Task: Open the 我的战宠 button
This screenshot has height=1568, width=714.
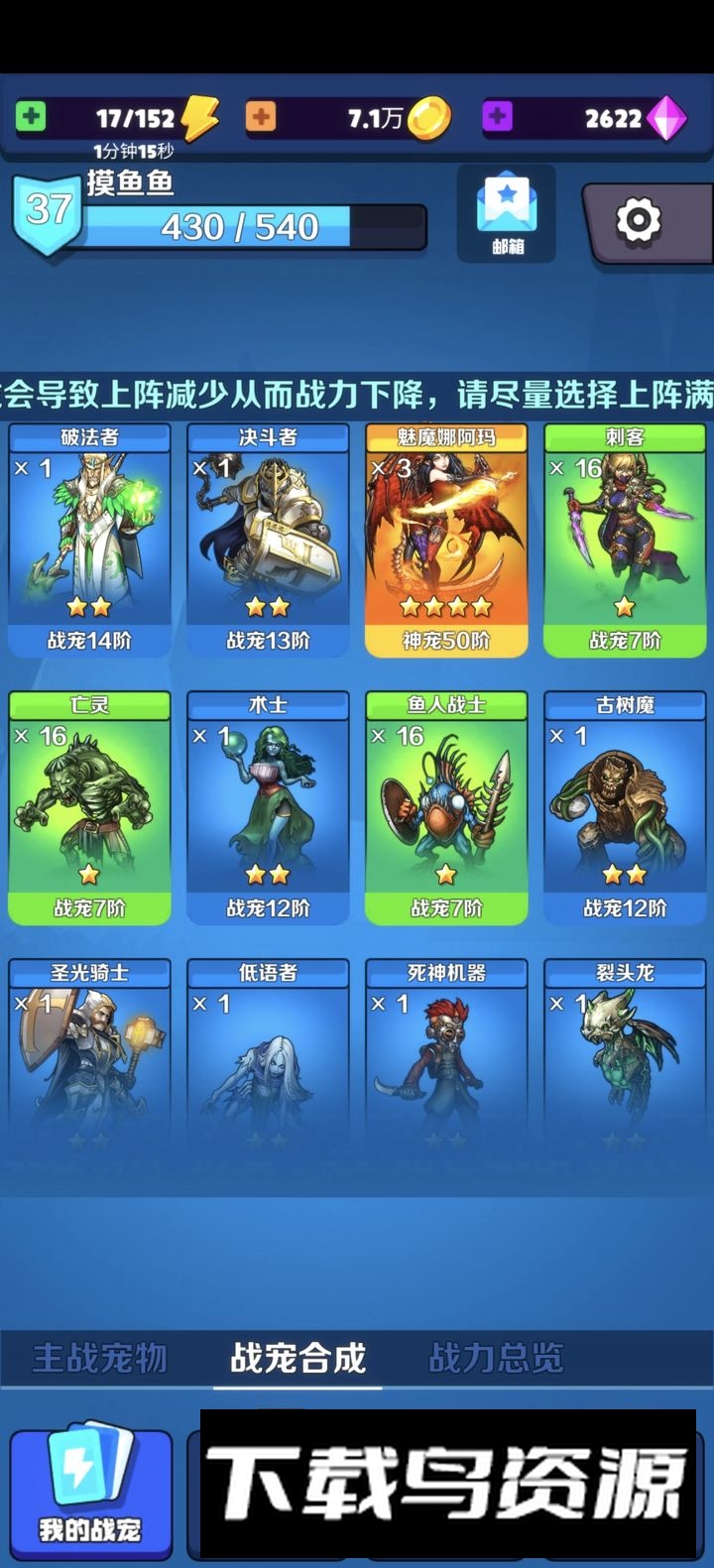Action: coord(90,1493)
